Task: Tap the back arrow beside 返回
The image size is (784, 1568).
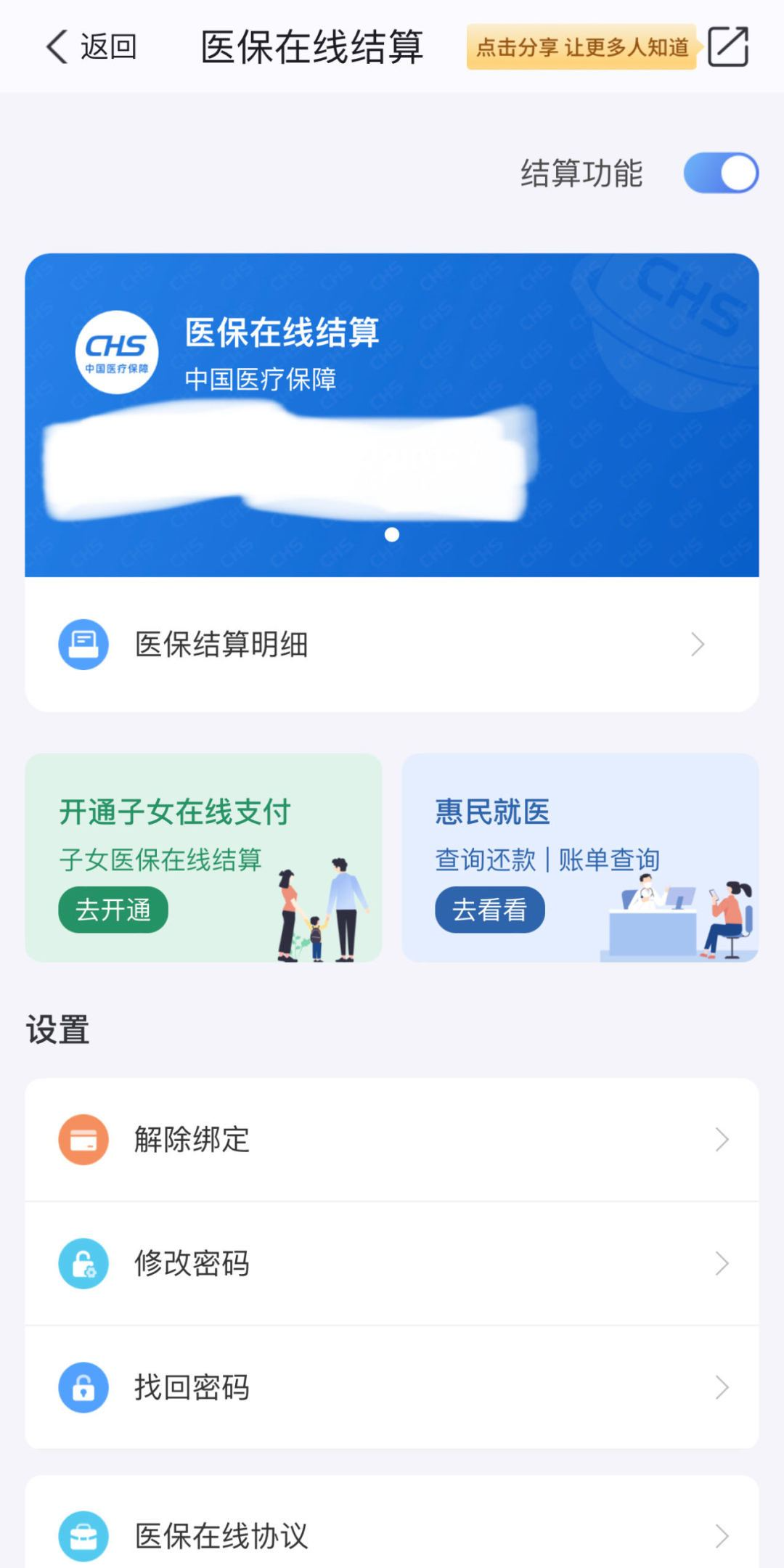Action: [54, 46]
